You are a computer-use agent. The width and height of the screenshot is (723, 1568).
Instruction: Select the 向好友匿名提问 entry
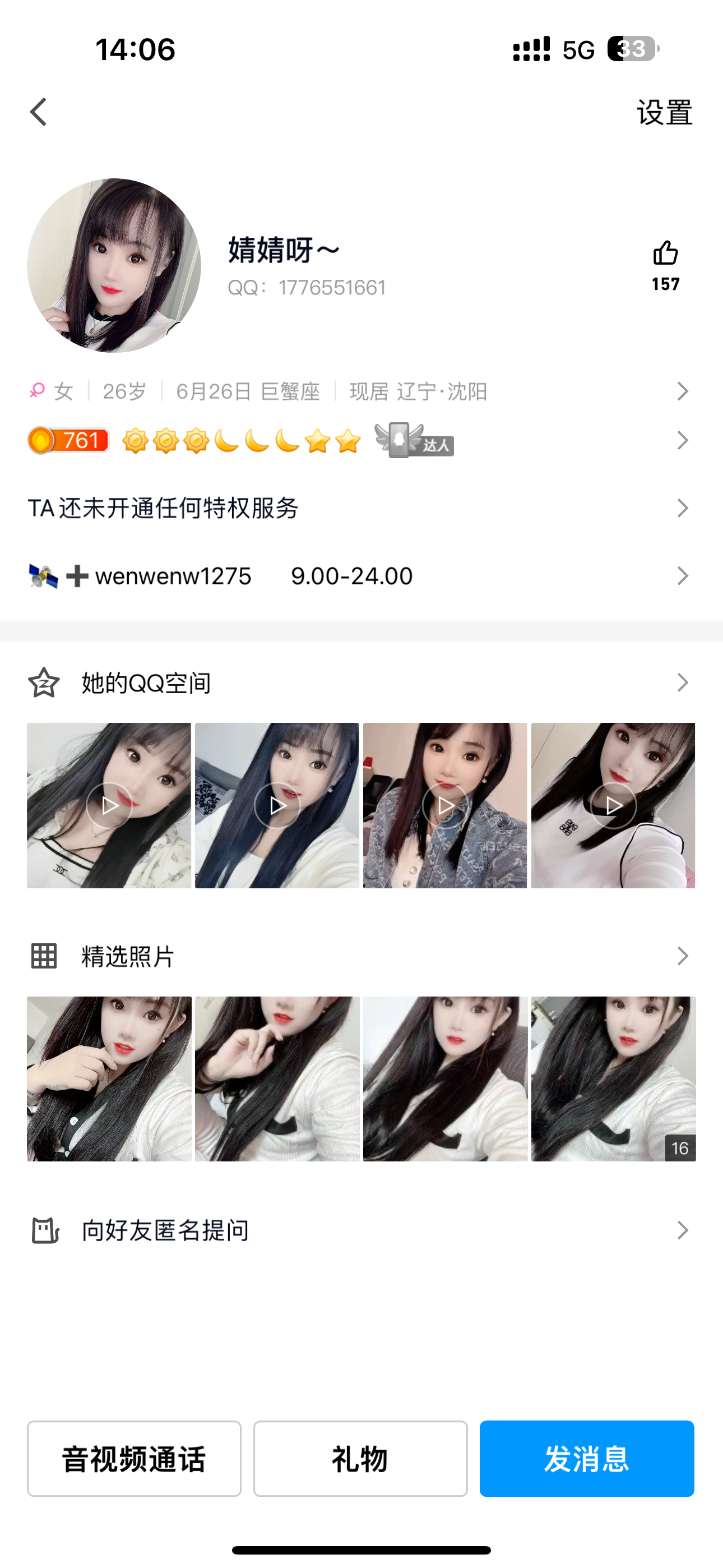click(164, 1229)
